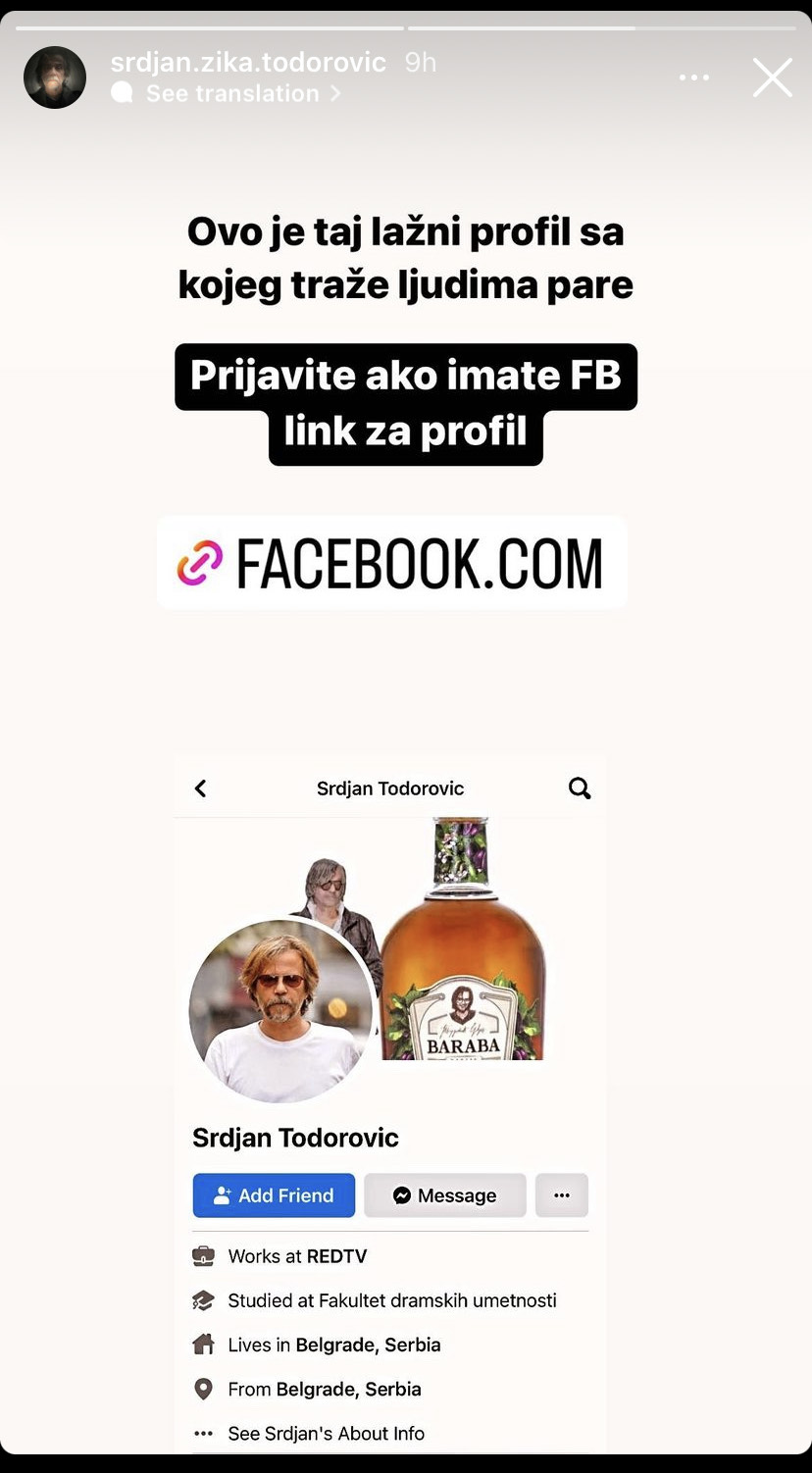812x1473 pixels.
Task: Tap See translation
Action: (x=232, y=94)
